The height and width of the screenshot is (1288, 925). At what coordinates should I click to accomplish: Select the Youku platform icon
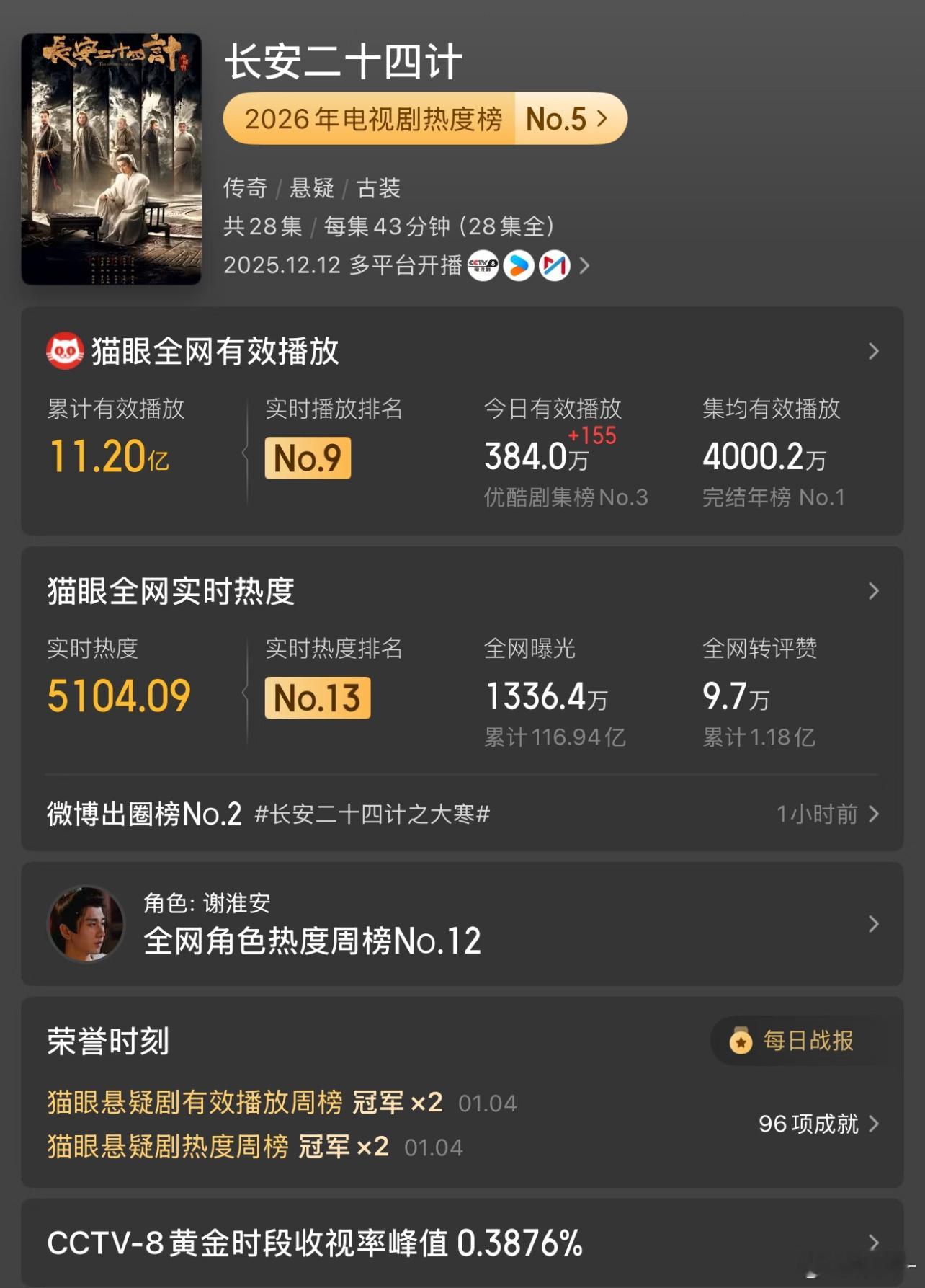519,265
